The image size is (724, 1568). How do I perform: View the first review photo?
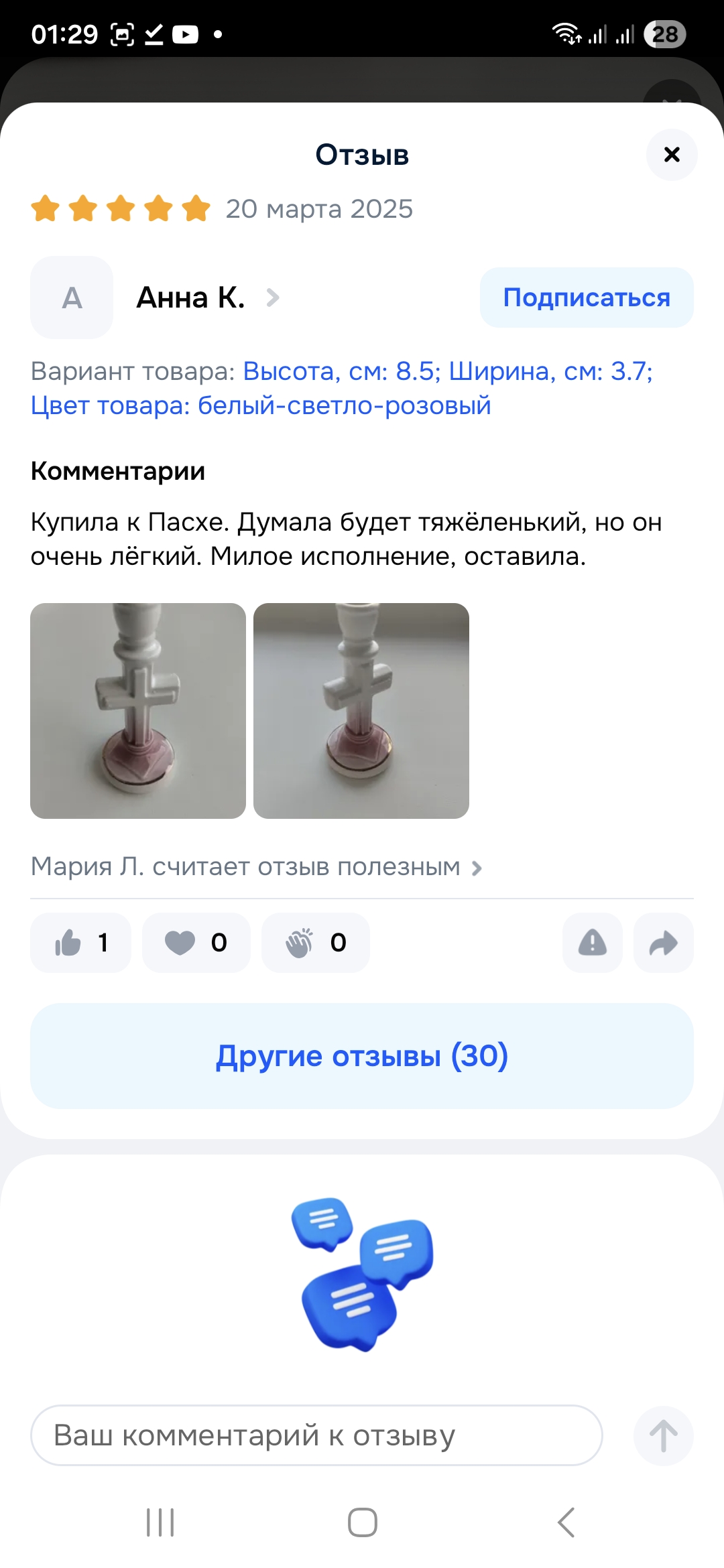coord(138,710)
